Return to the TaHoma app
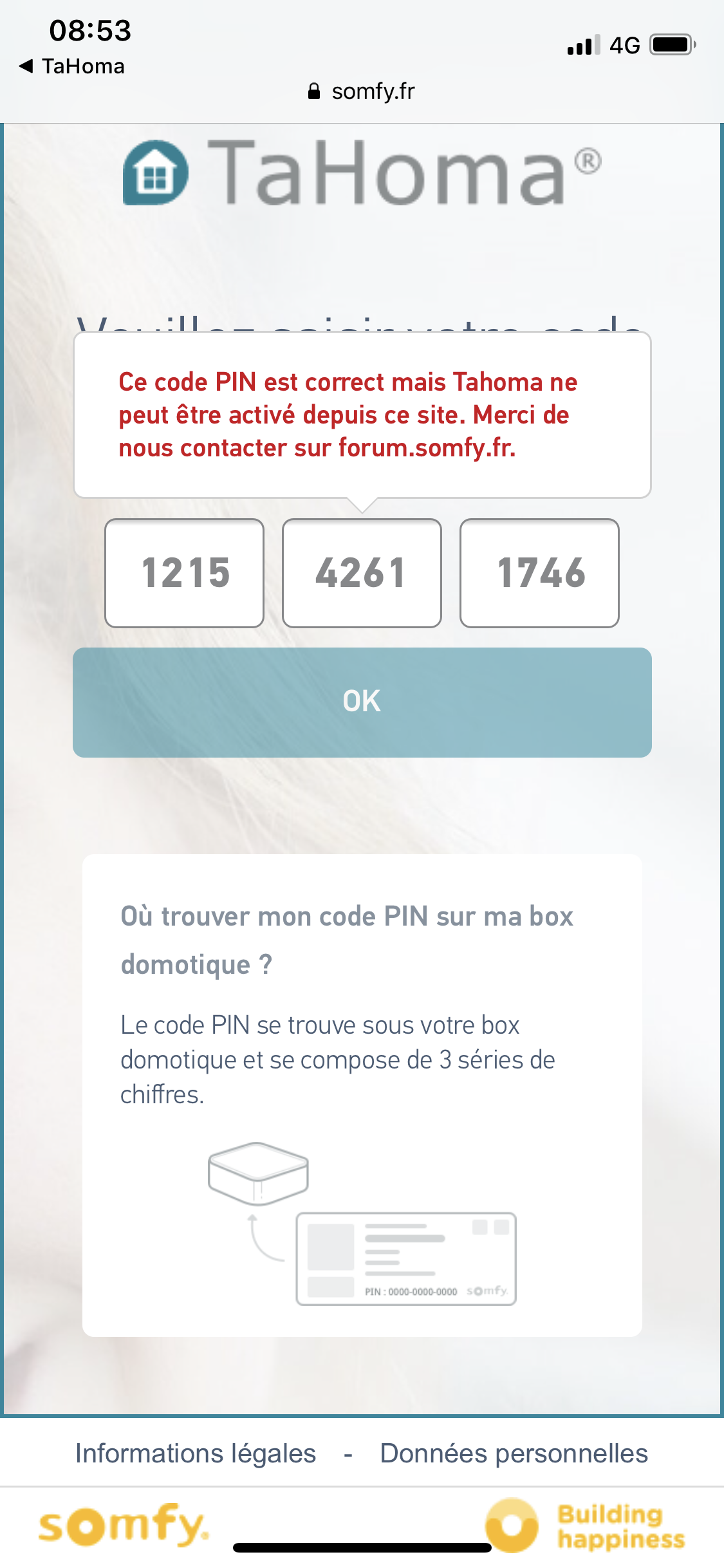 [x=72, y=66]
